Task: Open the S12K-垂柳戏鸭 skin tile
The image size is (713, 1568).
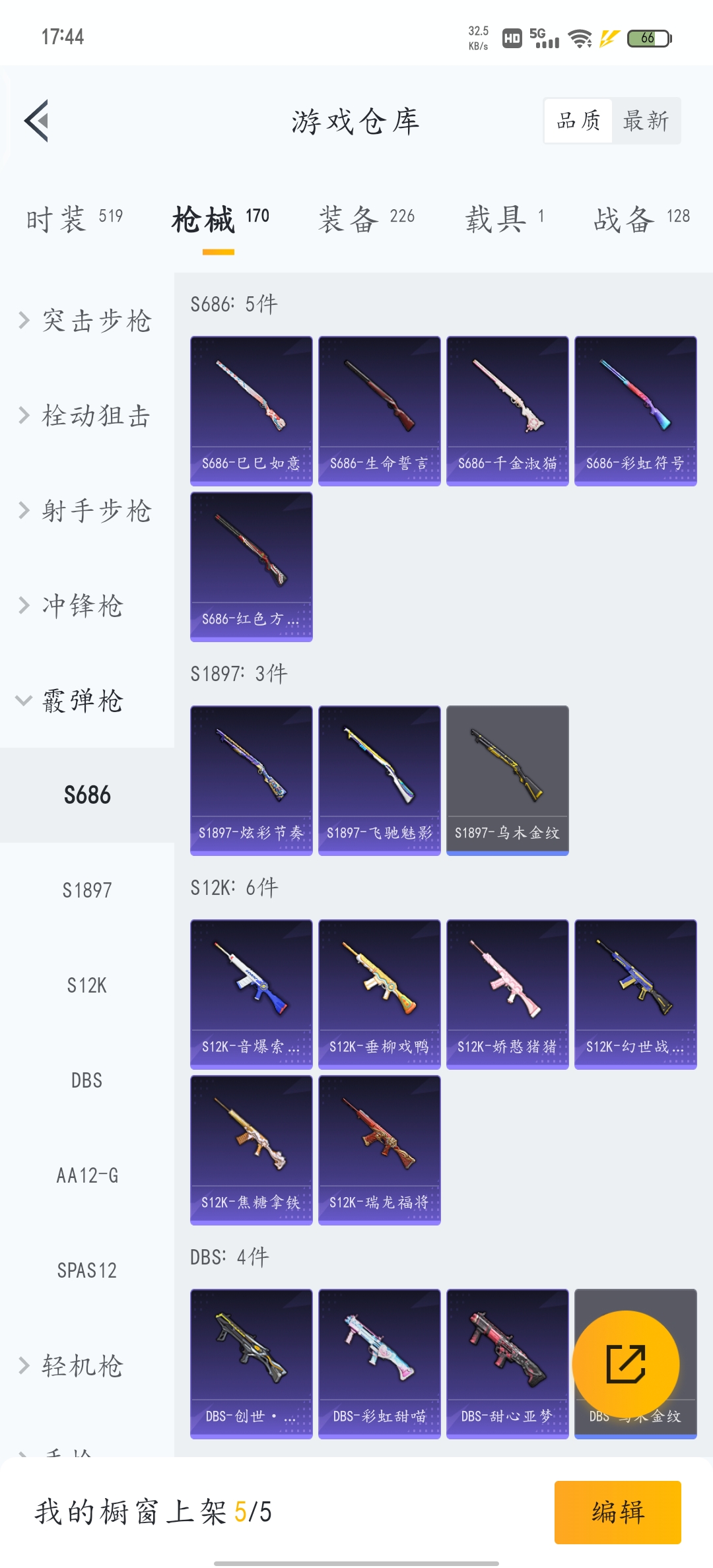Action: click(x=380, y=995)
